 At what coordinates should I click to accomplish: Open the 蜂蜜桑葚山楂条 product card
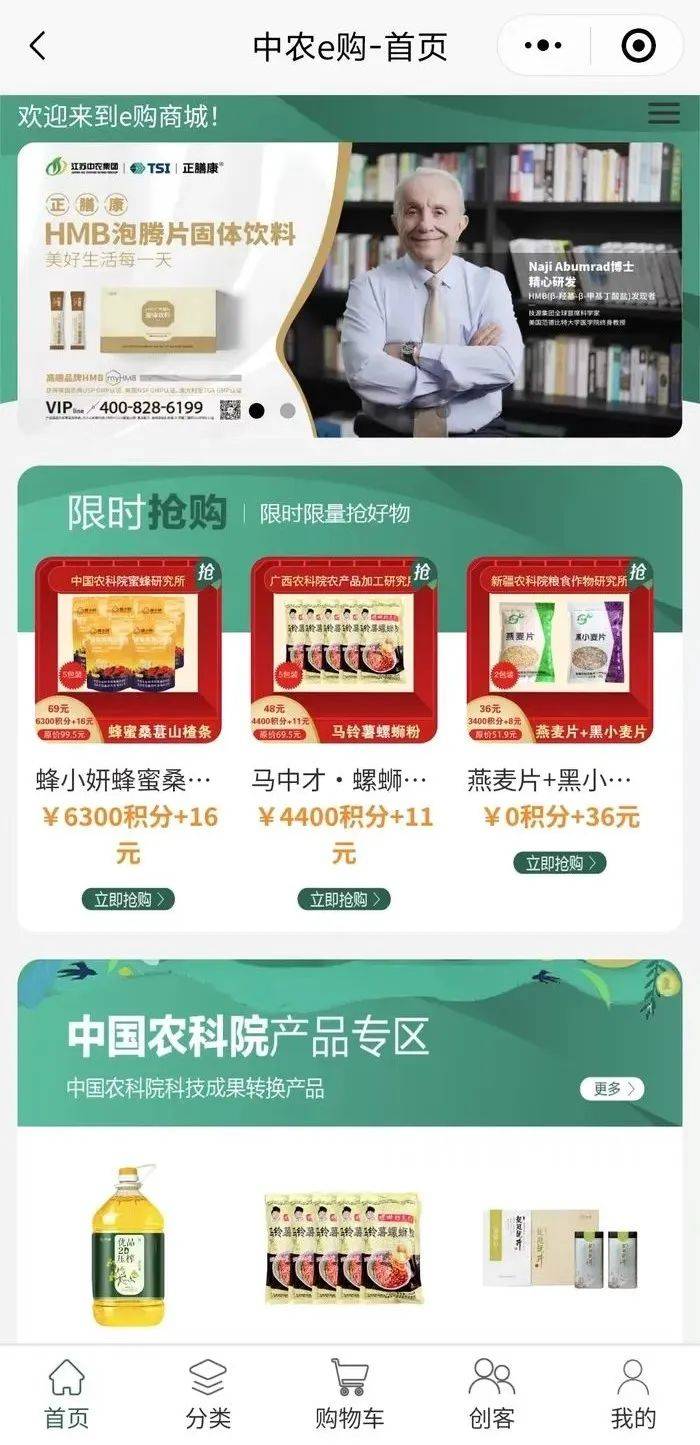(x=128, y=650)
